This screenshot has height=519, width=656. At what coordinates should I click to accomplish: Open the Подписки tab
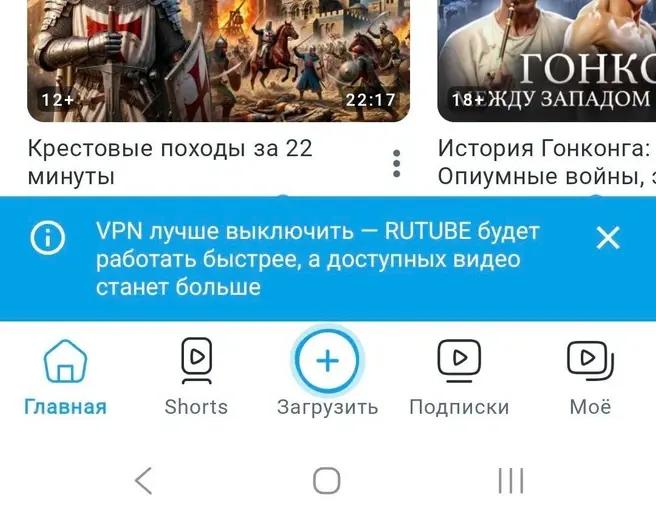point(459,377)
